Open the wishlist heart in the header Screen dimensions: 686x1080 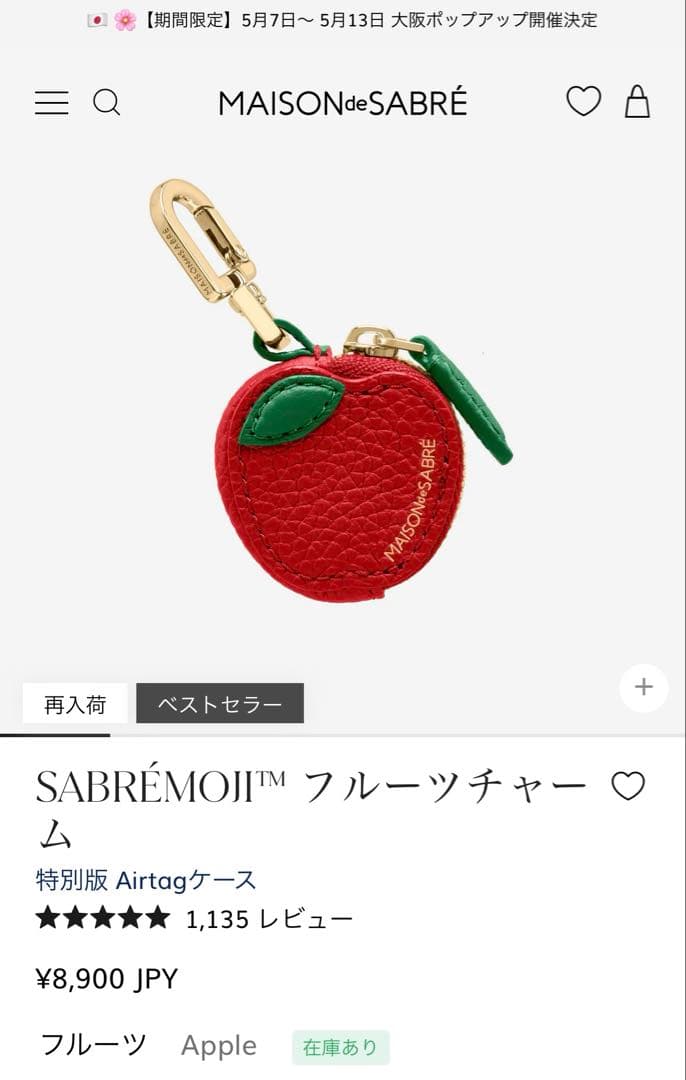[x=583, y=101]
